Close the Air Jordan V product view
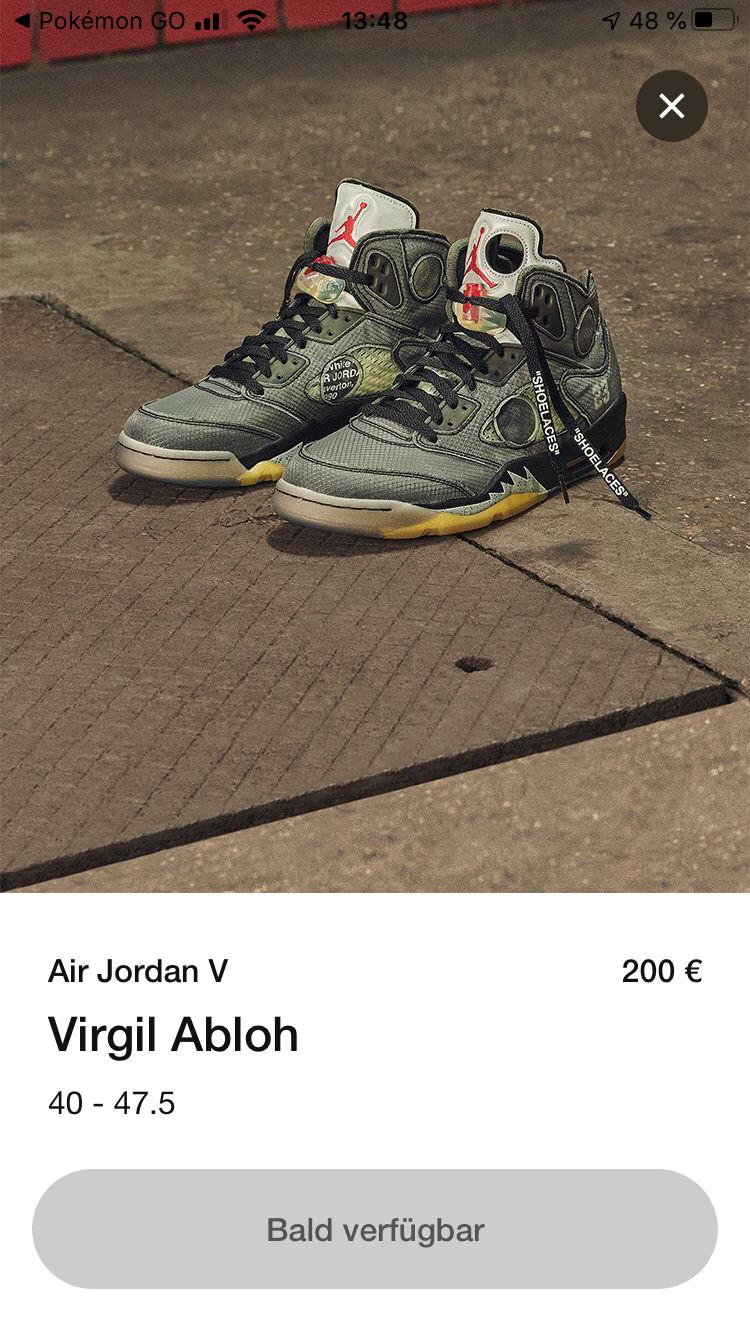 point(671,106)
